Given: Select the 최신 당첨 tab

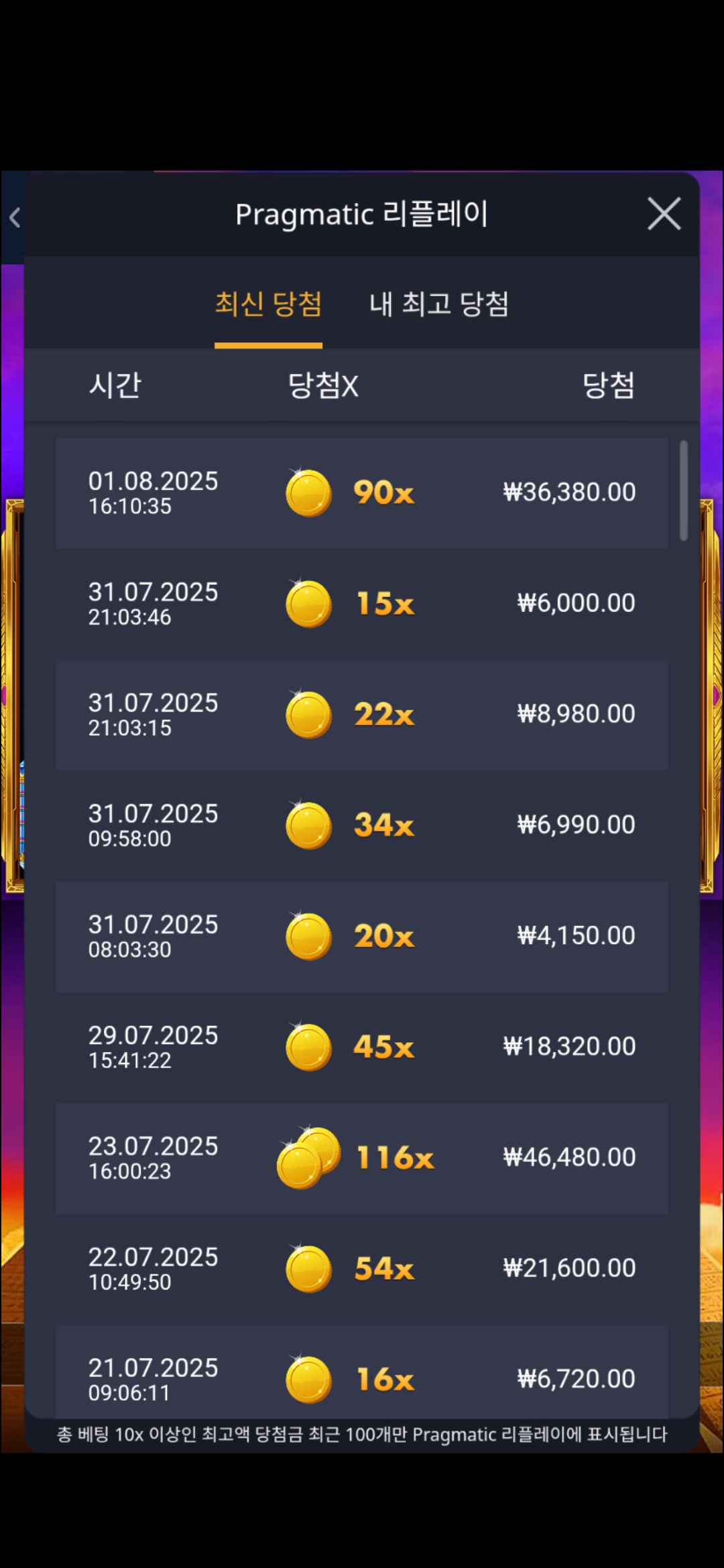Looking at the screenshot, I should point(268,304).
